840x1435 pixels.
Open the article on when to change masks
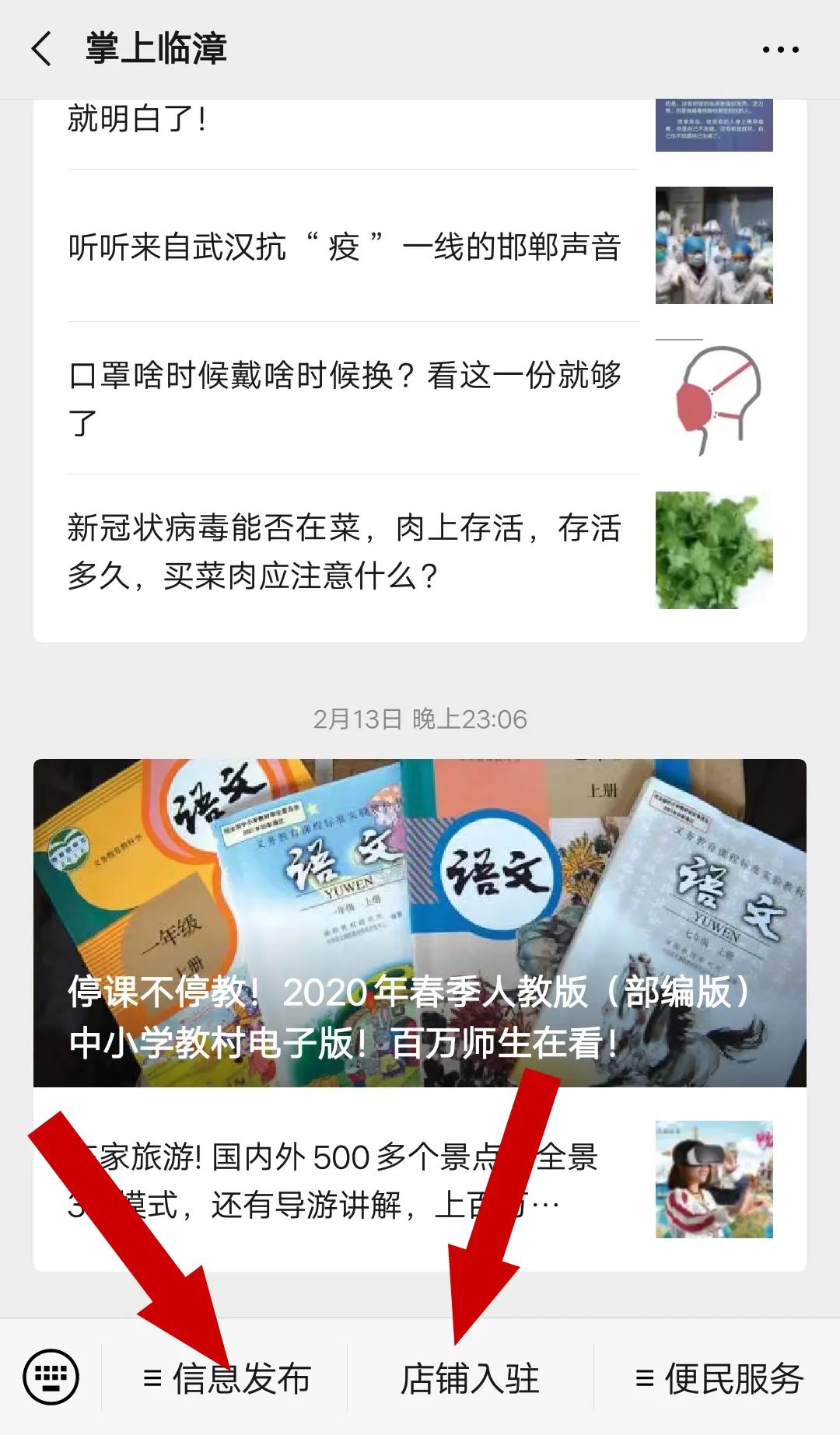click(420, 398)
